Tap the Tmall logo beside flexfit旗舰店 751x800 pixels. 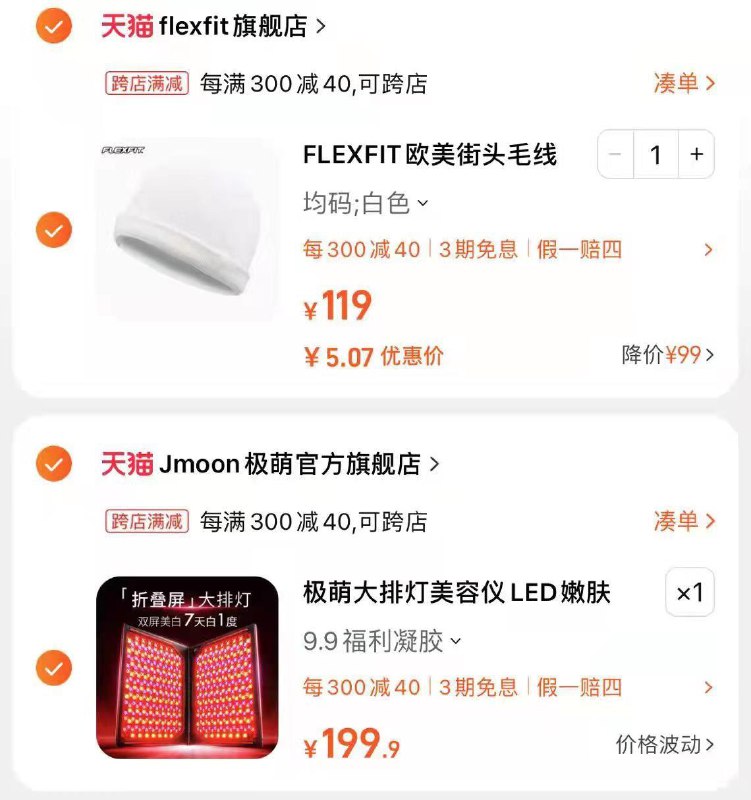(x=129, y=27)
